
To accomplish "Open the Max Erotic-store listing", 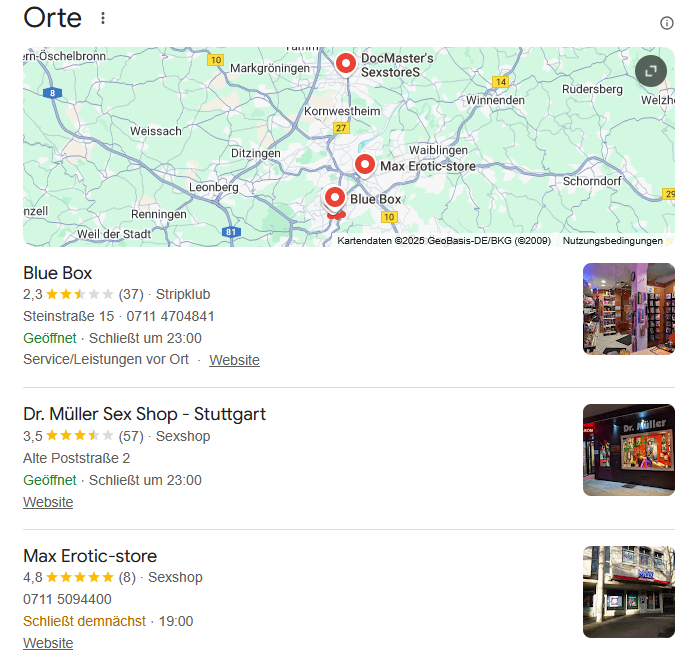I will tap(90, 556).
